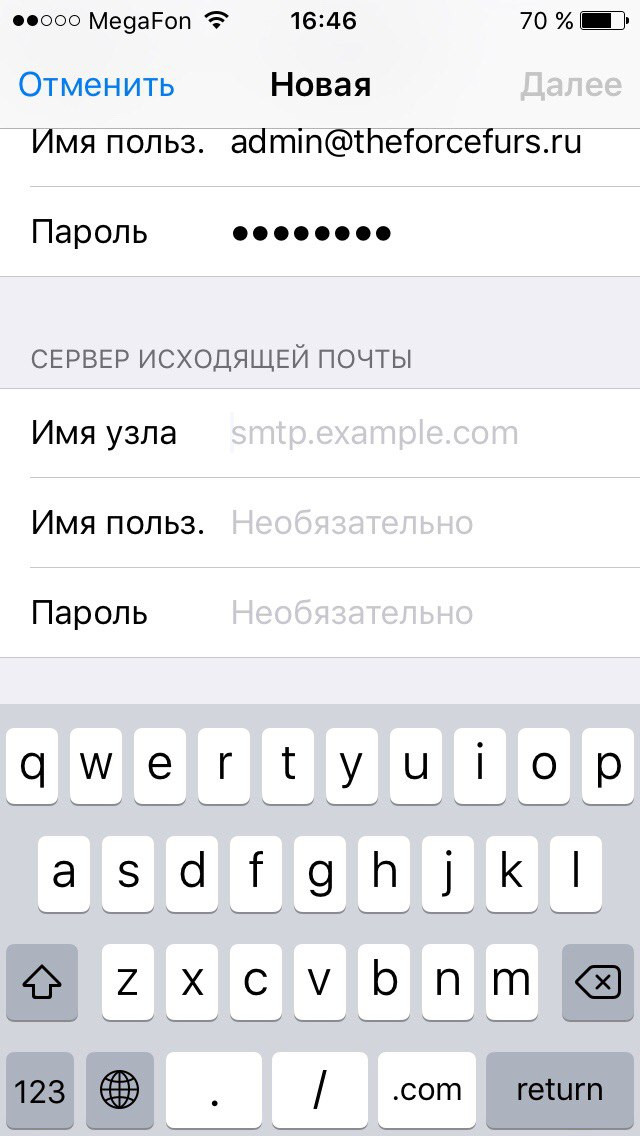The image size is (640, 1136).
Task: Tap Далее to continue setup
Action: coord(570,85)
